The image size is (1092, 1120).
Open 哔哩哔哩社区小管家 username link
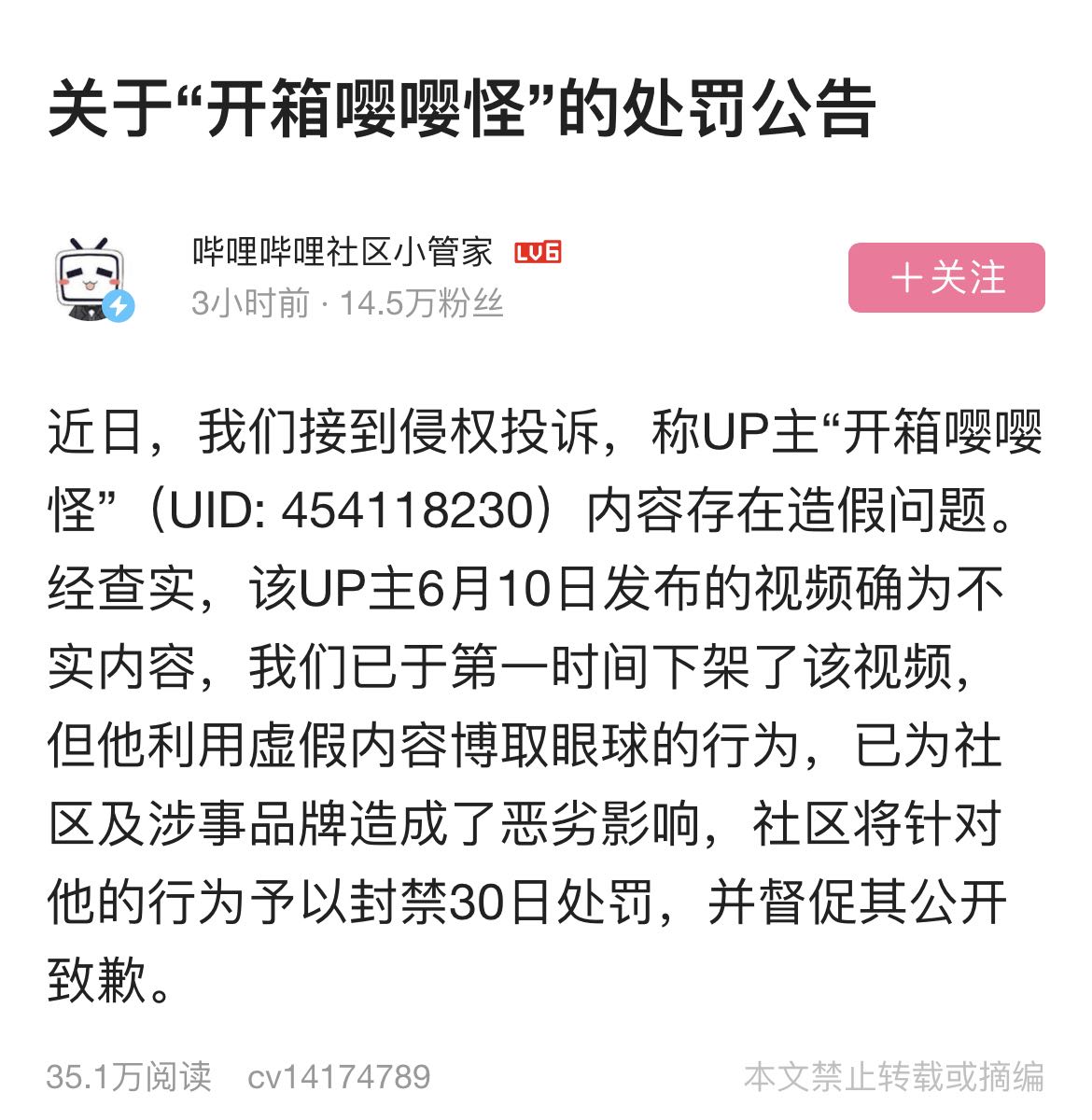pyautogui.click(x=342, y=252)
